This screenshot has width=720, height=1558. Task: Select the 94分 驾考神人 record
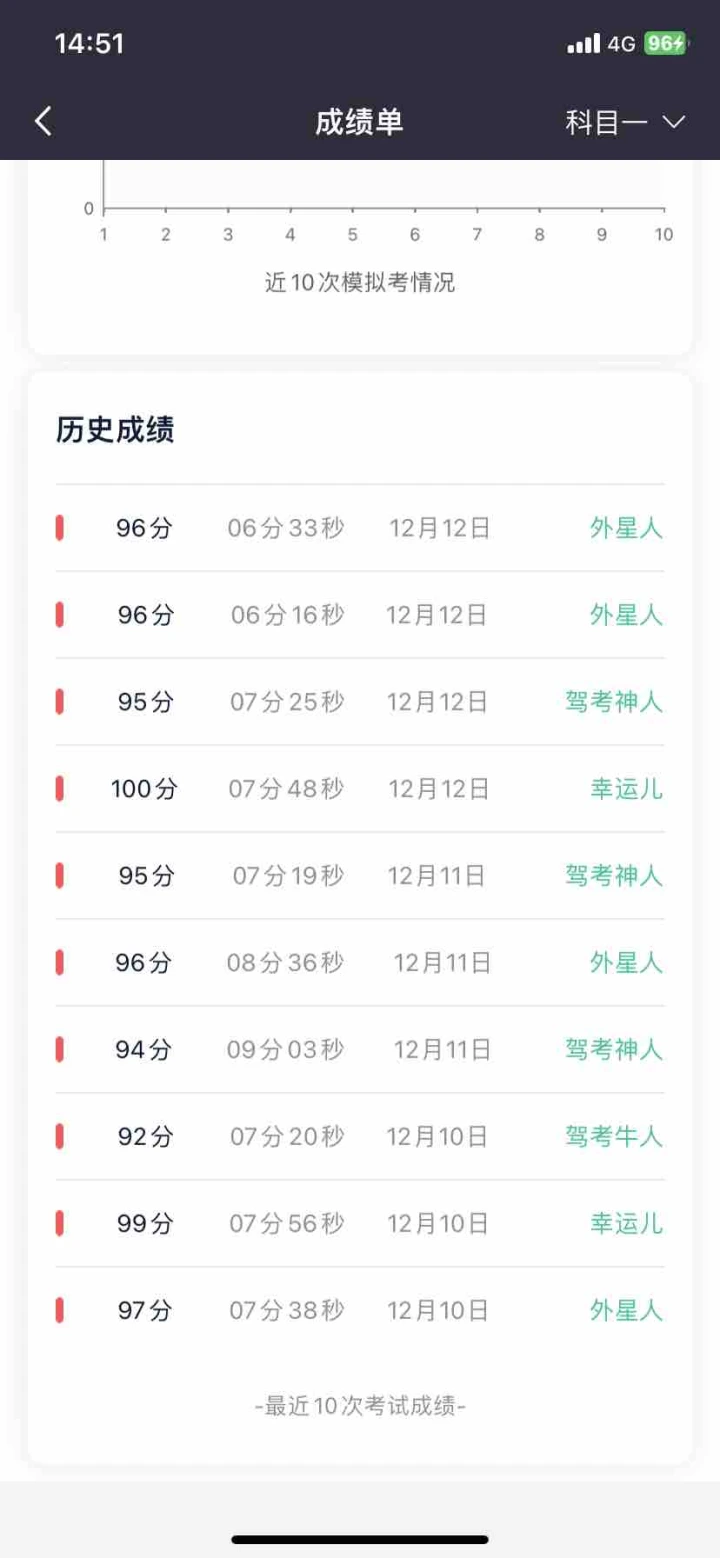360,1050
